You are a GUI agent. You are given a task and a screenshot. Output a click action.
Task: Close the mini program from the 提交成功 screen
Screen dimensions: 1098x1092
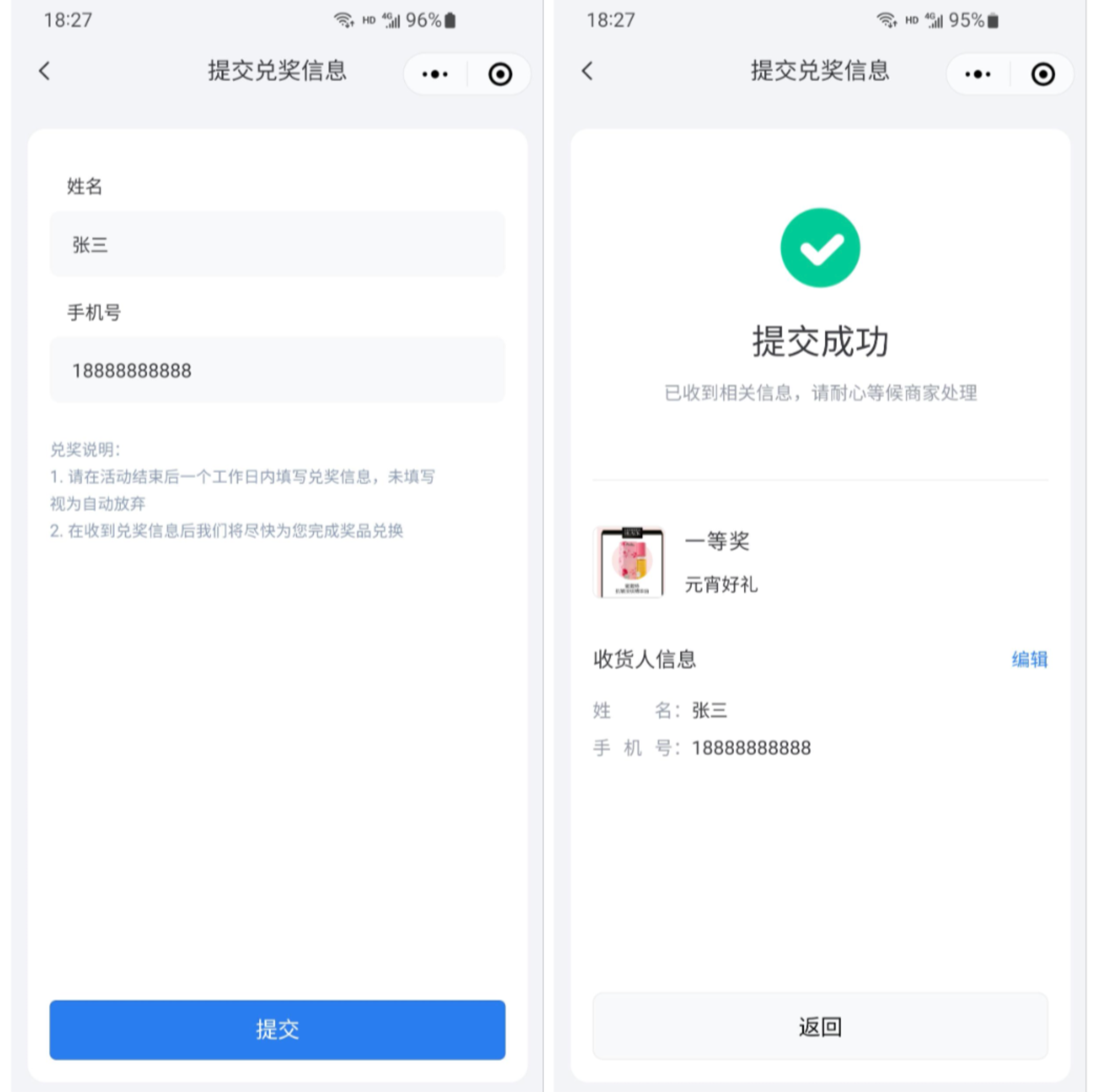click(x=1043, y=74)
